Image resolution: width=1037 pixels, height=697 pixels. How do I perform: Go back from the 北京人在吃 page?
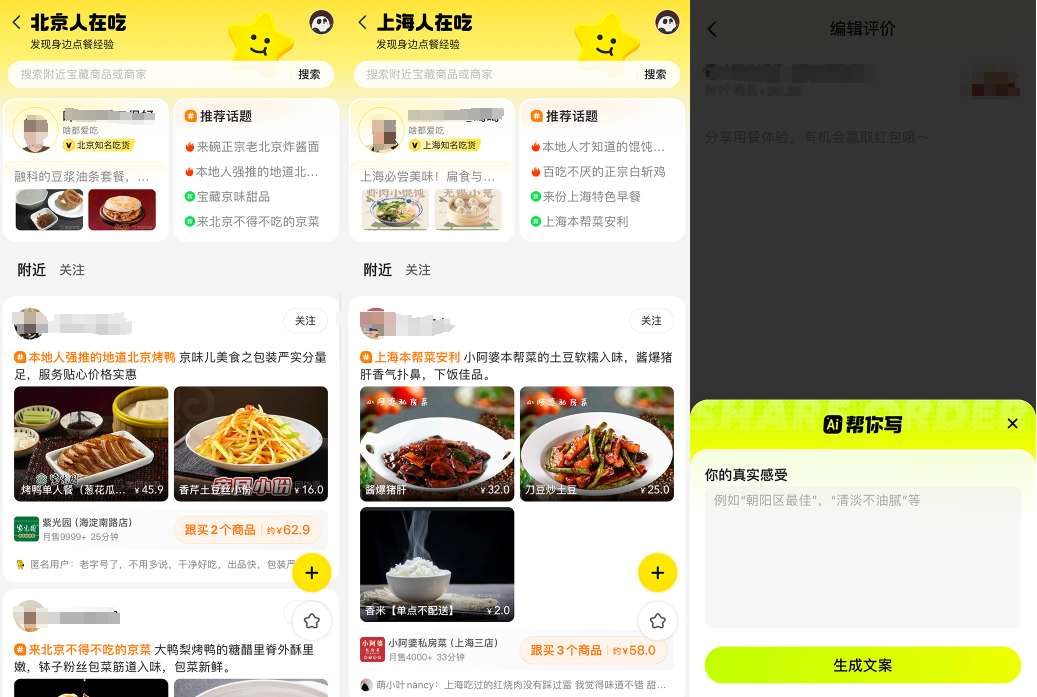coord(16,22)
